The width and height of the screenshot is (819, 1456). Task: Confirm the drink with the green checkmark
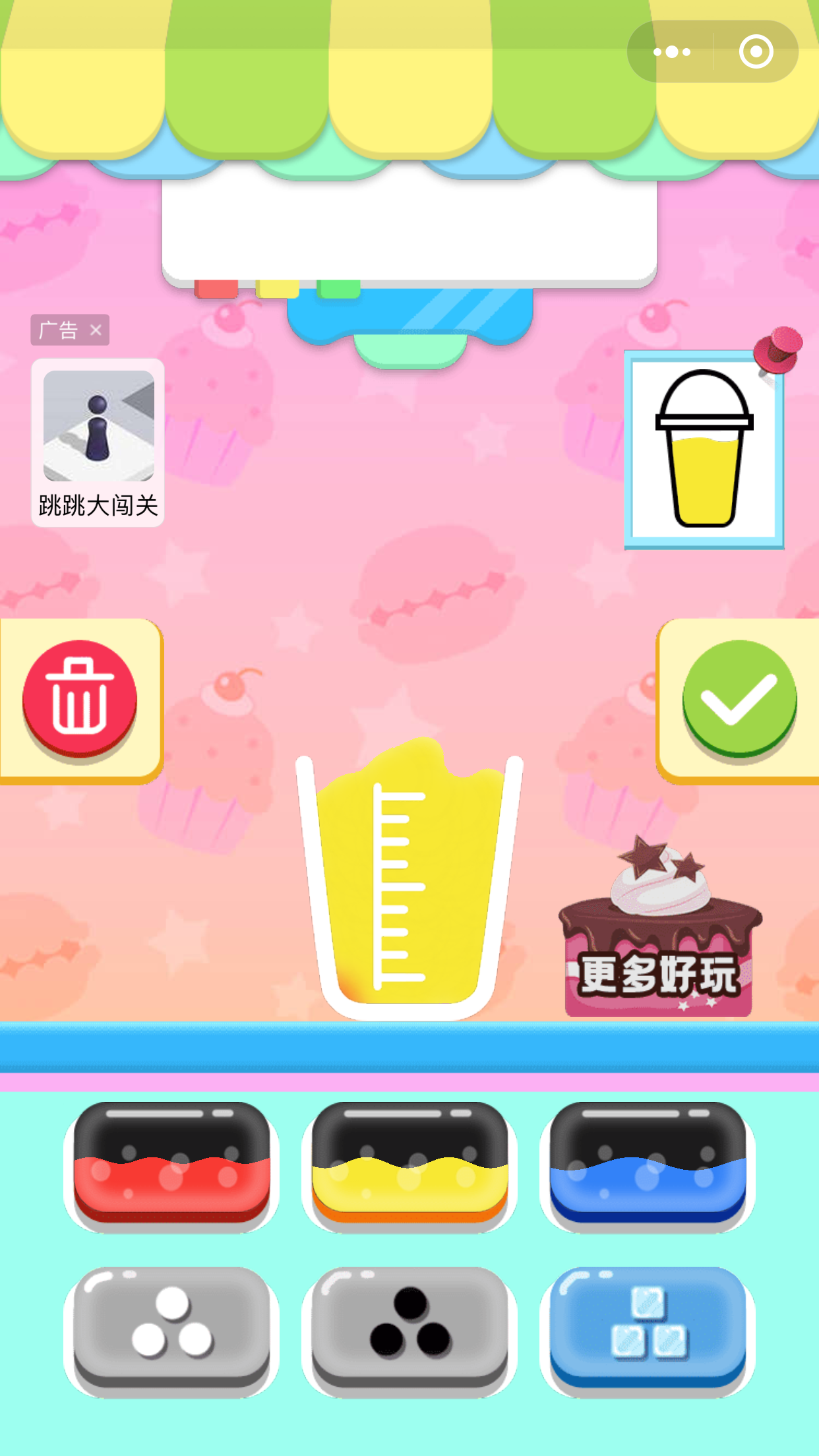tap(739, 698)
